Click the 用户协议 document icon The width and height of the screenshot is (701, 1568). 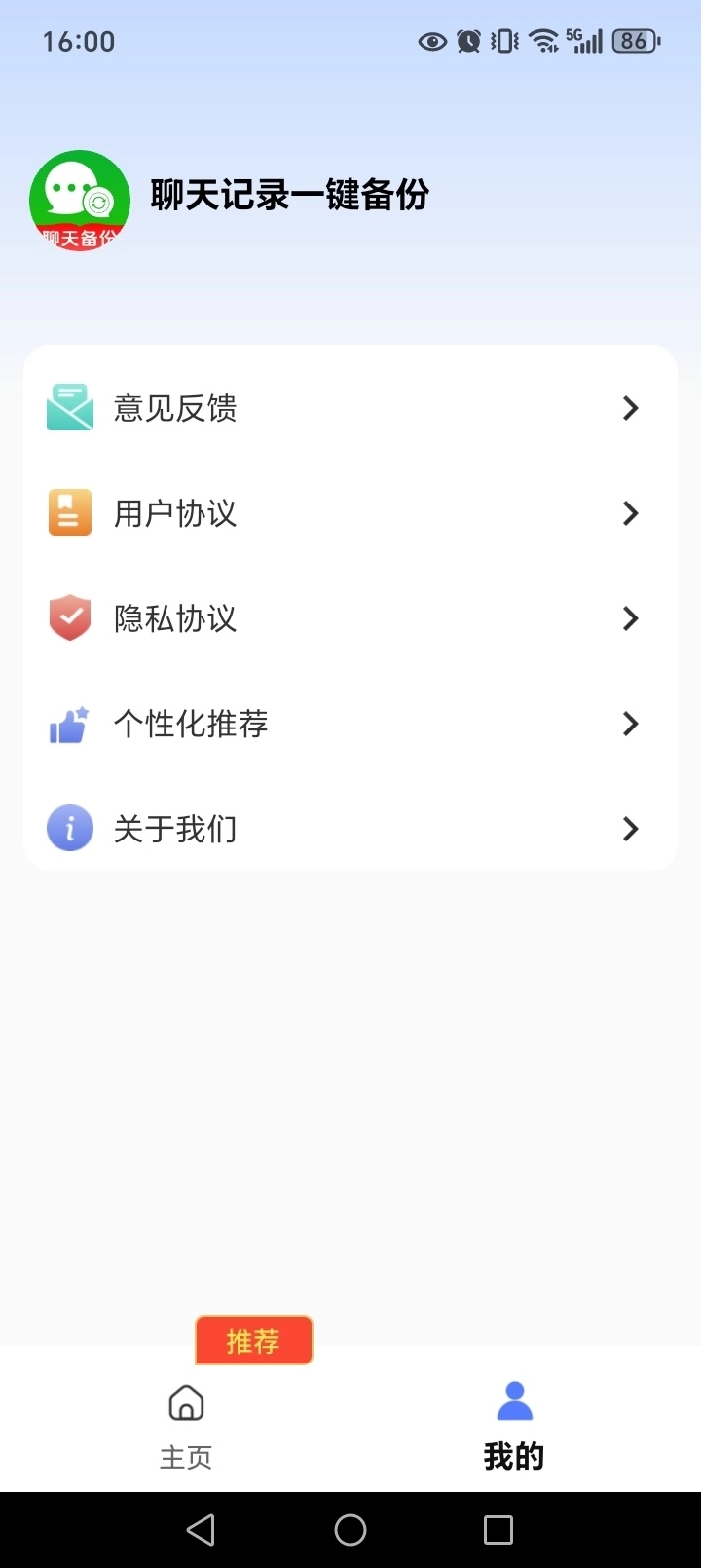tap(69, 512)
